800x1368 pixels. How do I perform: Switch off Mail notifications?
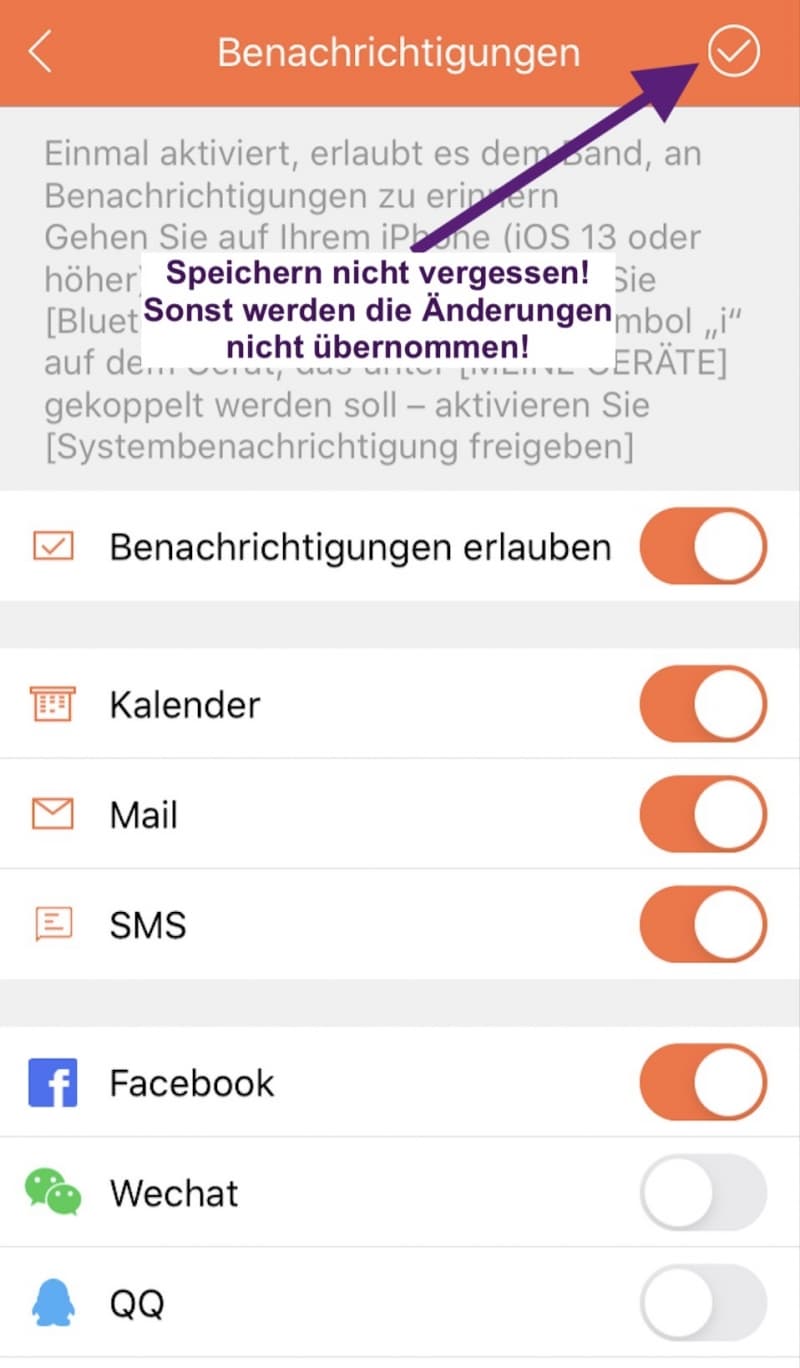[703, 814]
